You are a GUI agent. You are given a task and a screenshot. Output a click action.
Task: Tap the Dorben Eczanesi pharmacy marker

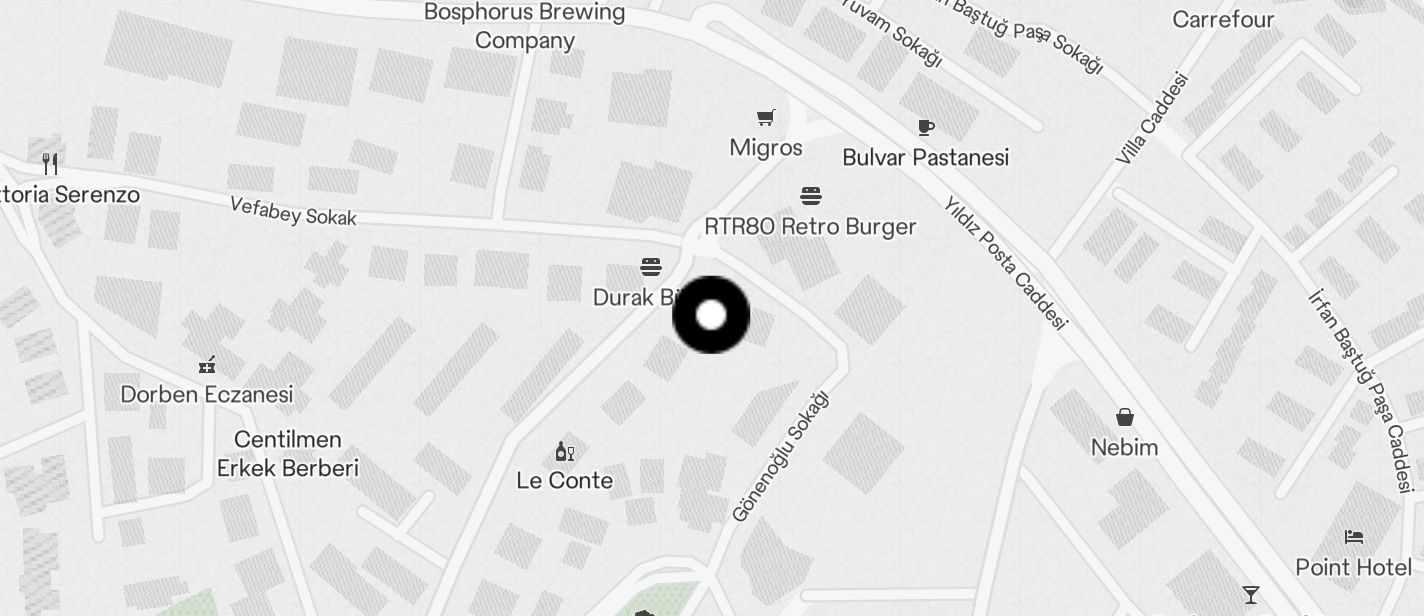207,365
